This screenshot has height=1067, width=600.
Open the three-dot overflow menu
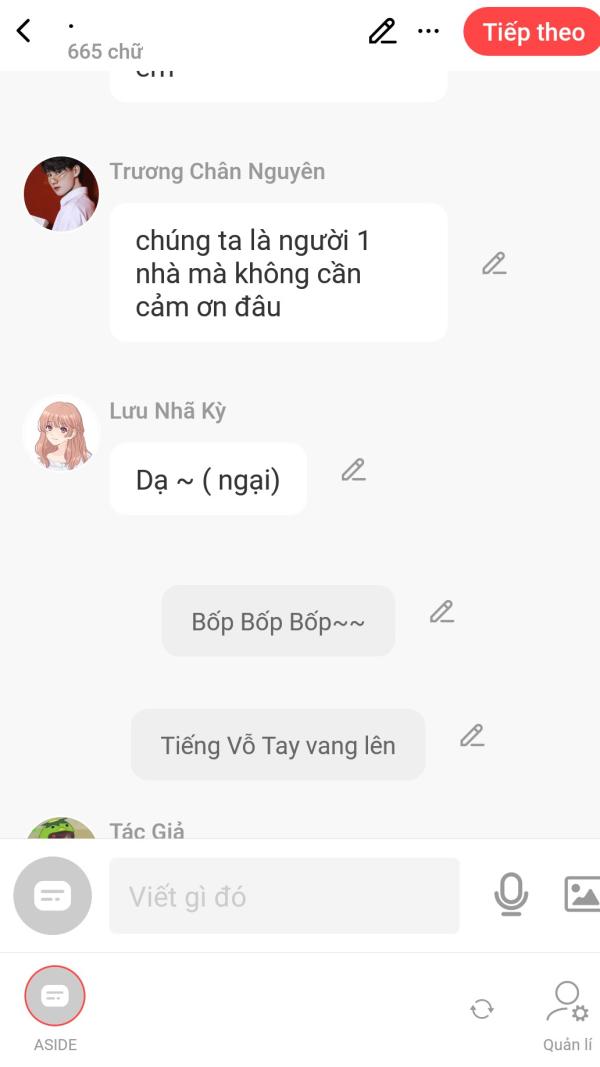point(429,31)
